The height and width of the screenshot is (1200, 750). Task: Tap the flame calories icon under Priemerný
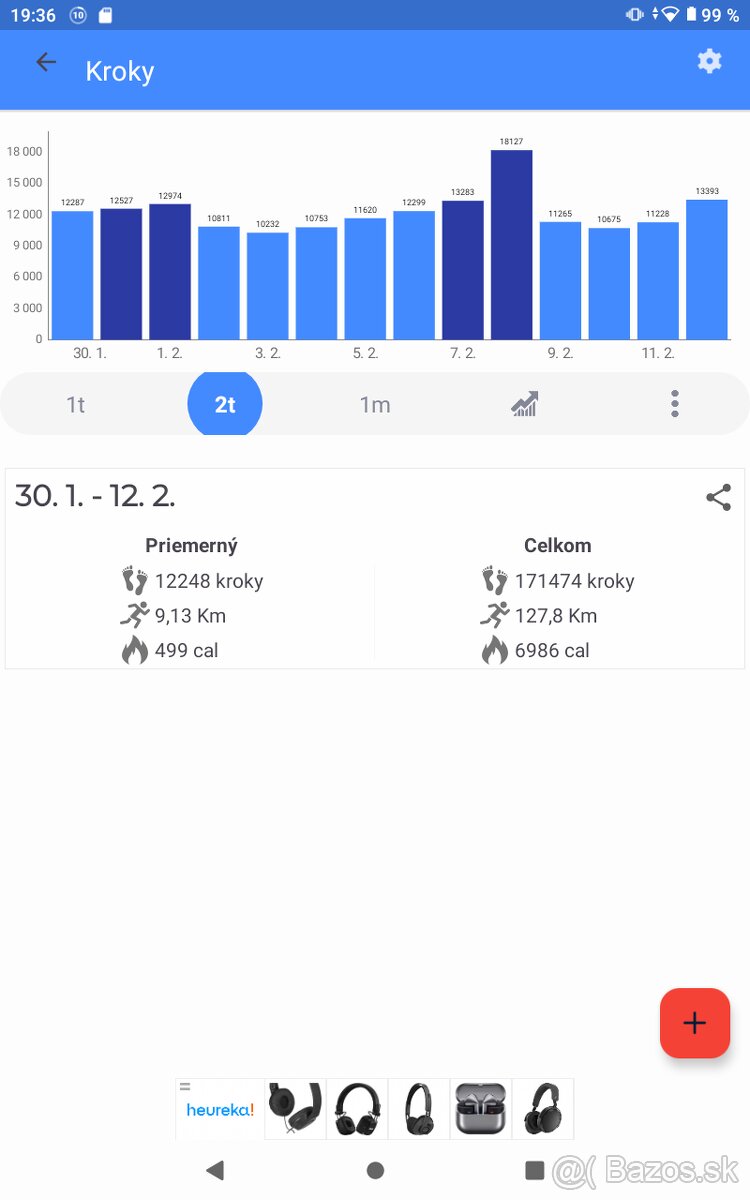[134, 650]
